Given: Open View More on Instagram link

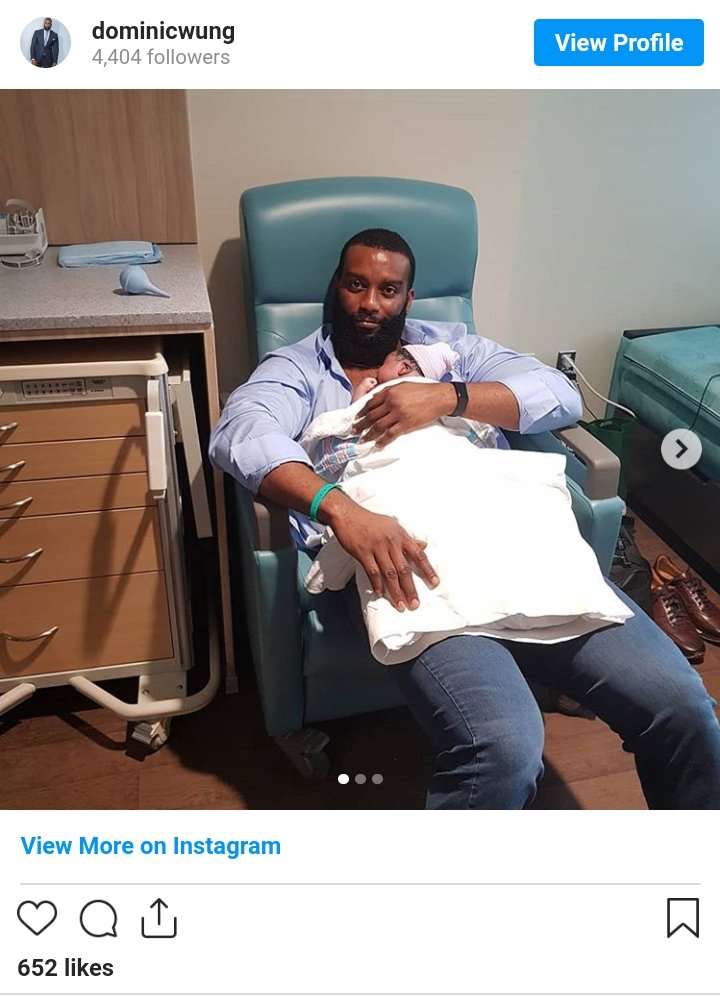Looking at the screenshot, I should tap(151, 846).
